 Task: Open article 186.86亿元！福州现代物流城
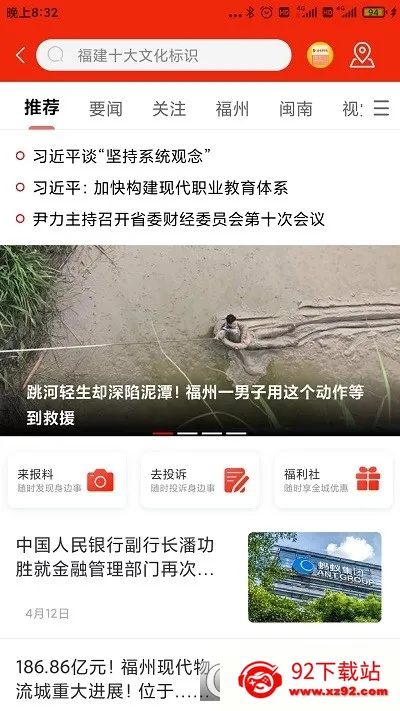click(113, 679)
